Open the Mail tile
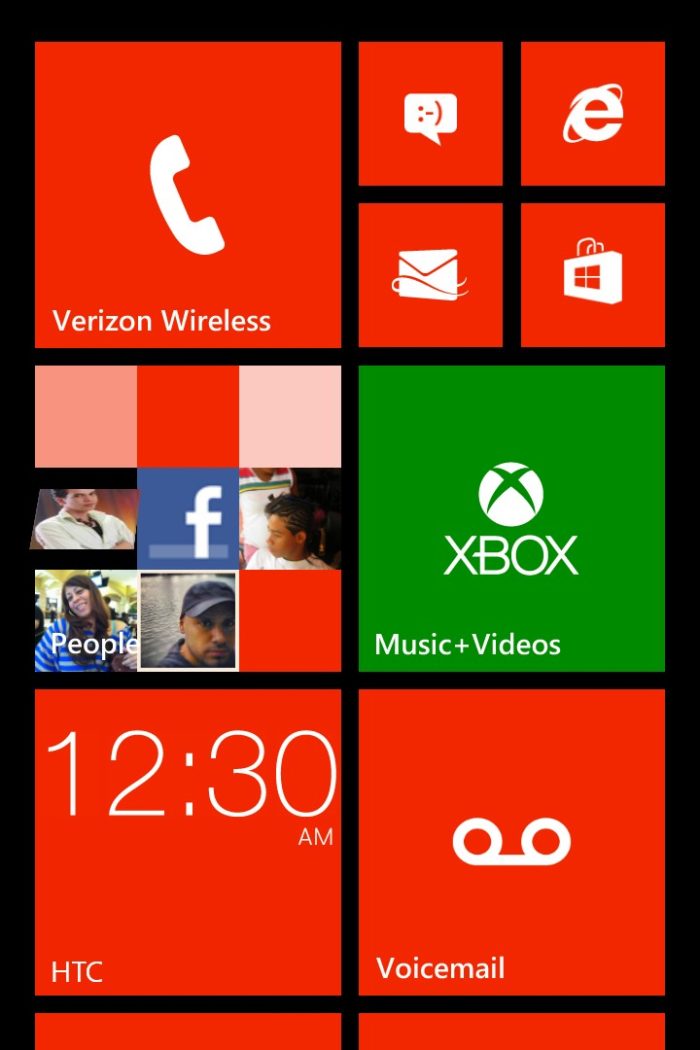 point(430,275)
